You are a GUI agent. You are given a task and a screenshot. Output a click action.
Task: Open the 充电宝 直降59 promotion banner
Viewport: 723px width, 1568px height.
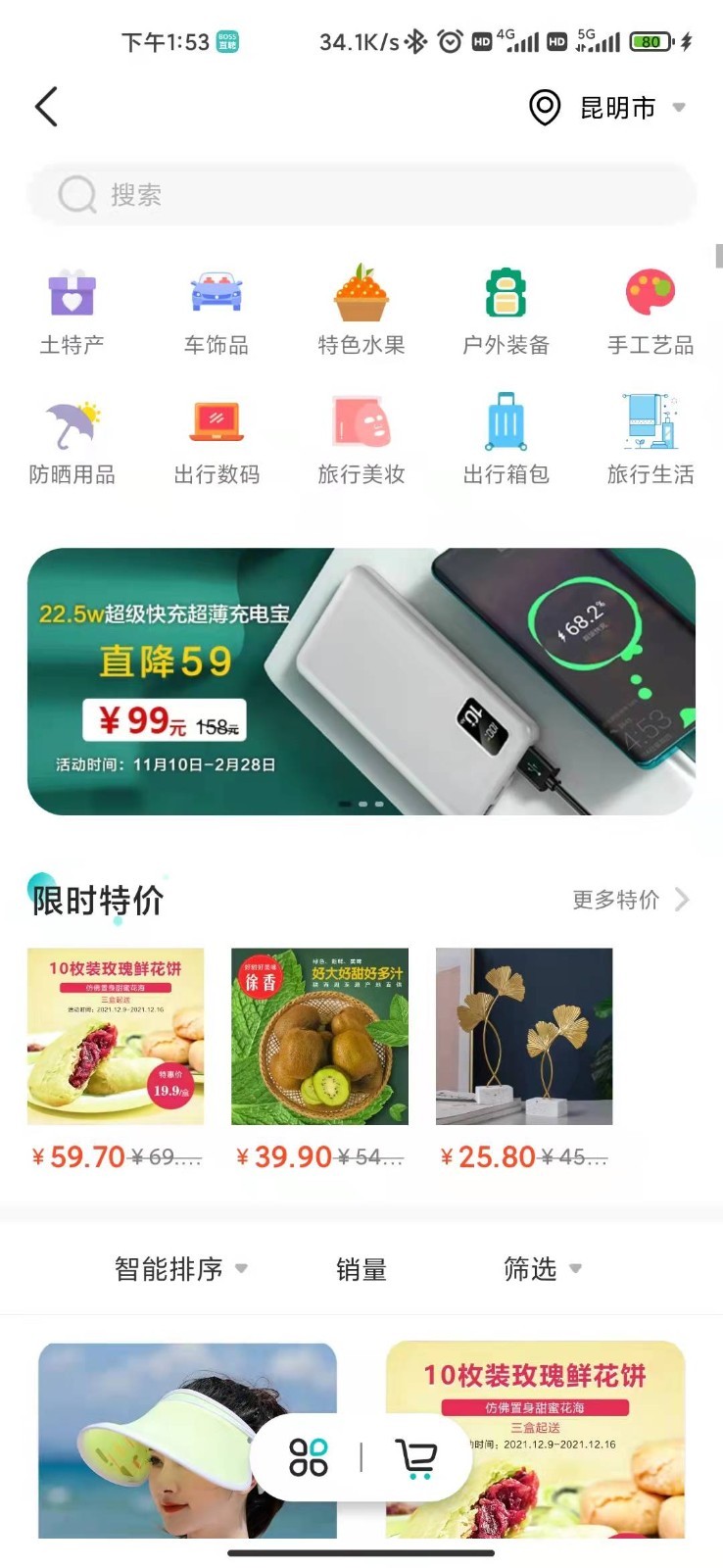pyautogui.click(x=361, y=681)
